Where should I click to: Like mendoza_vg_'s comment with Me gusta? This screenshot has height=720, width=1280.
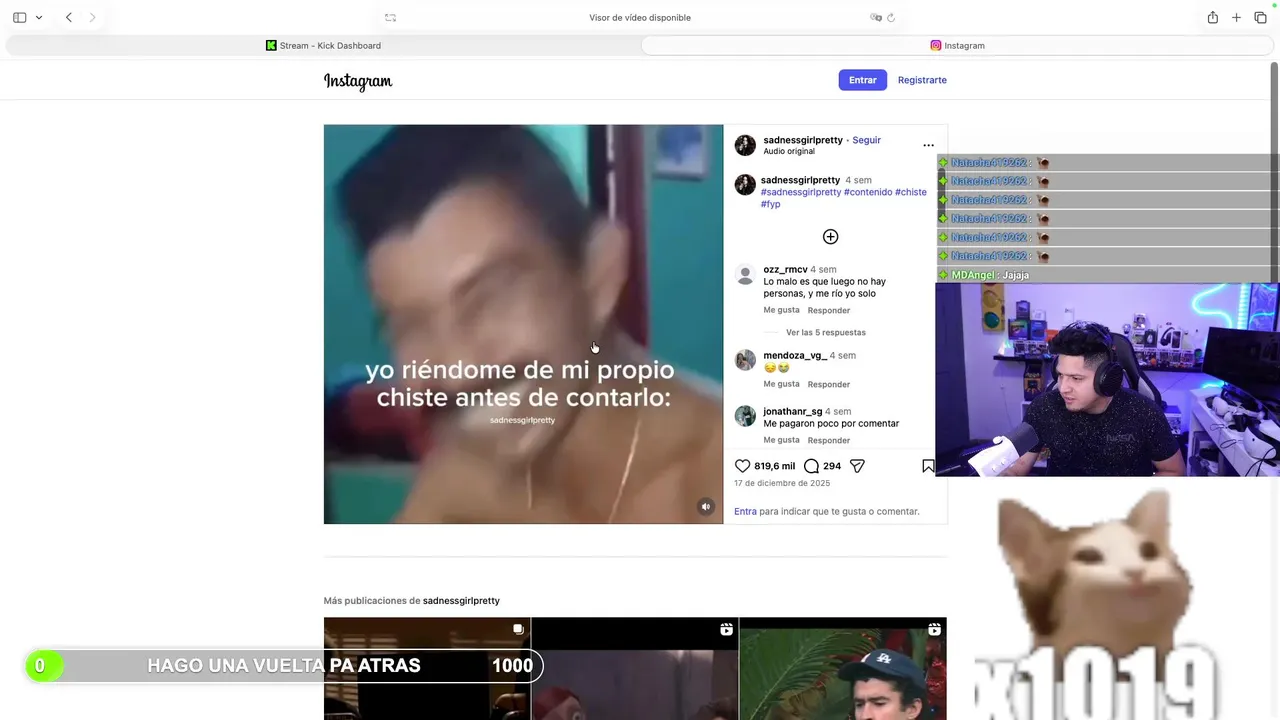click(781, 384)
